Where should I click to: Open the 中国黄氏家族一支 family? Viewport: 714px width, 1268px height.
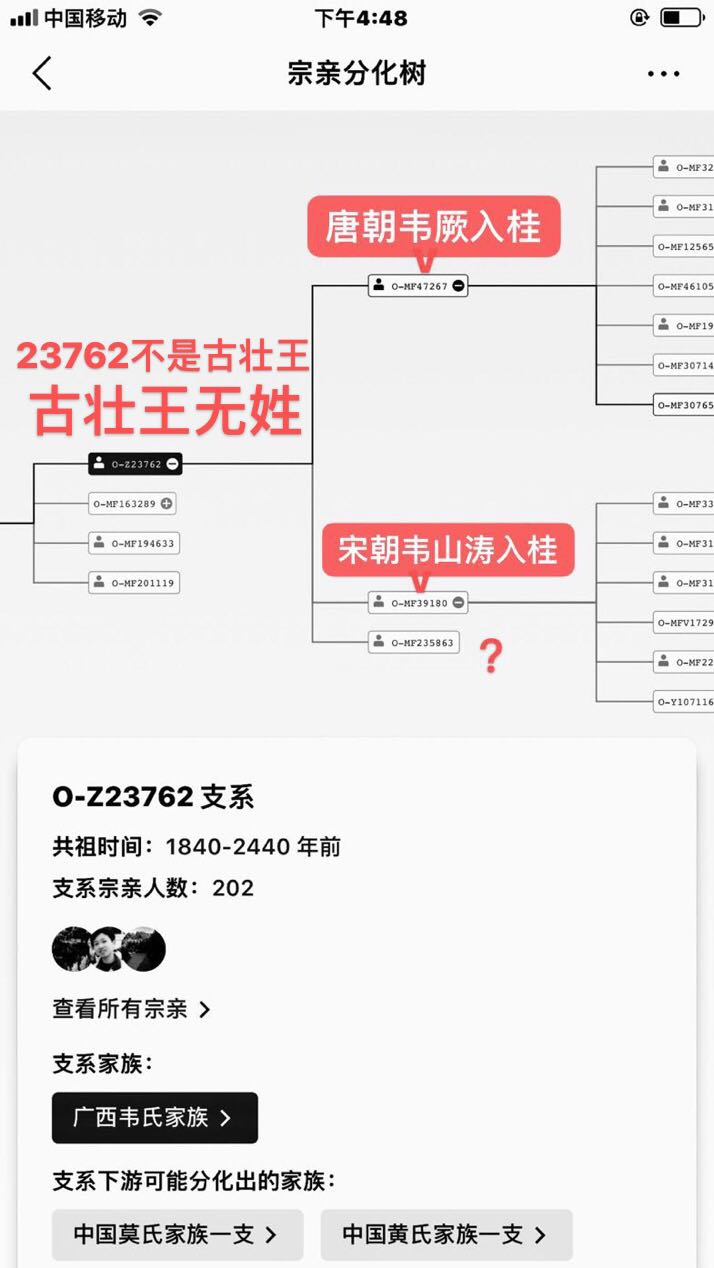tap(446, 1235)
